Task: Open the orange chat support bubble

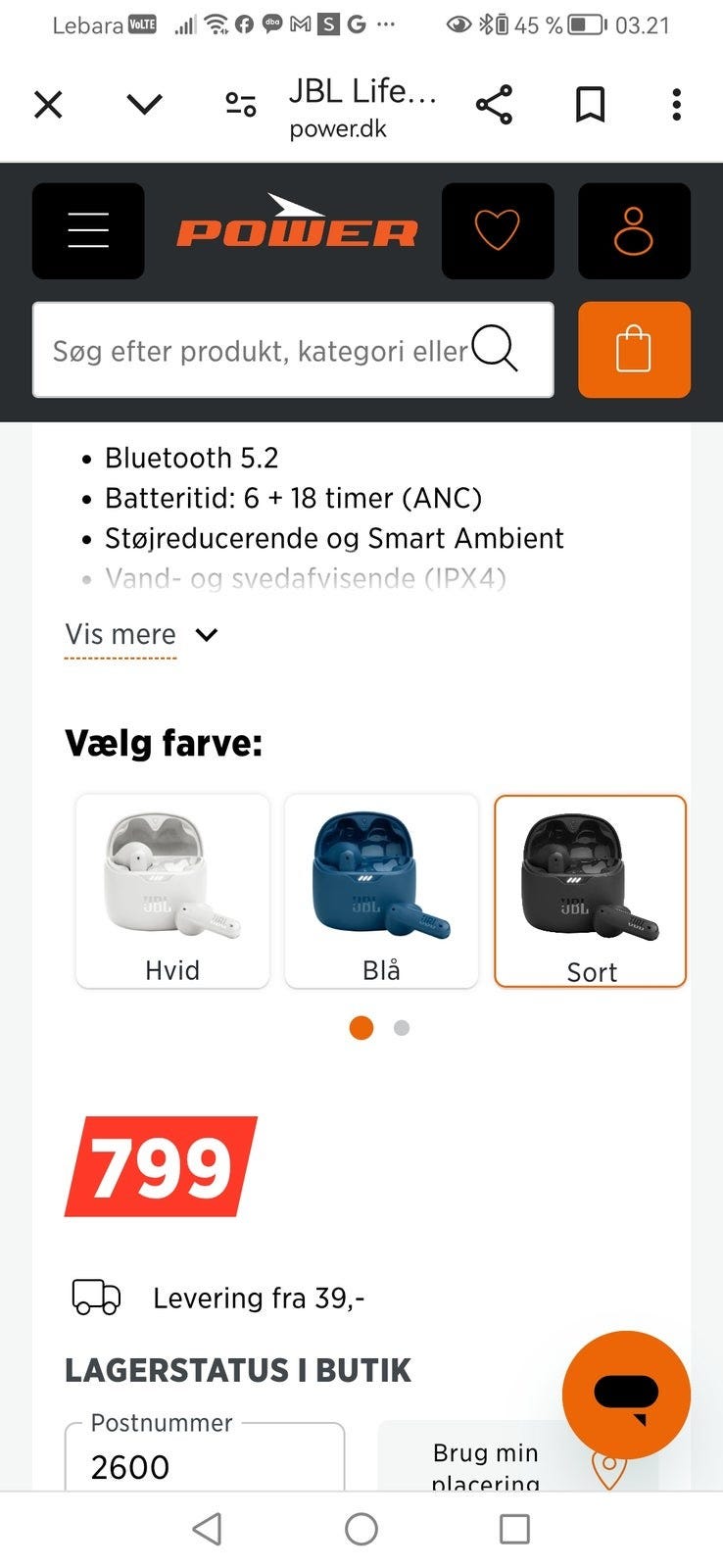Action: click(626, 1395)
